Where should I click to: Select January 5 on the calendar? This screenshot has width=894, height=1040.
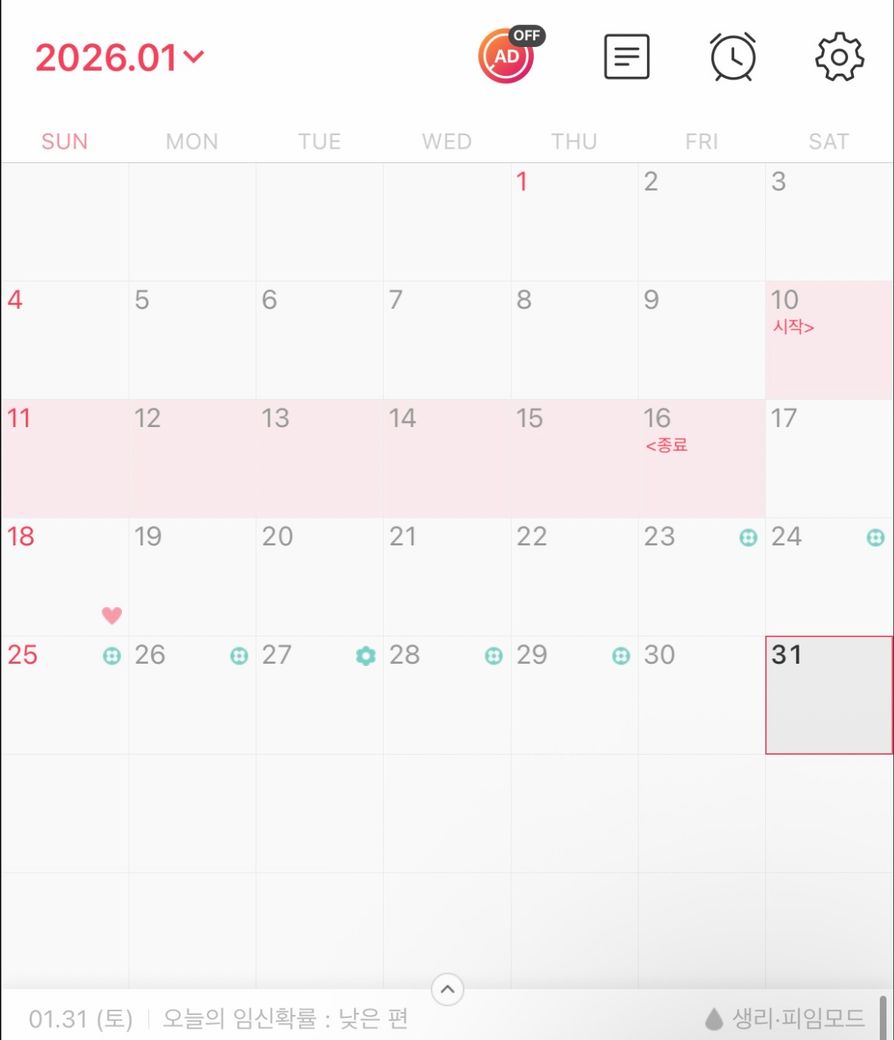click(192, 340)
